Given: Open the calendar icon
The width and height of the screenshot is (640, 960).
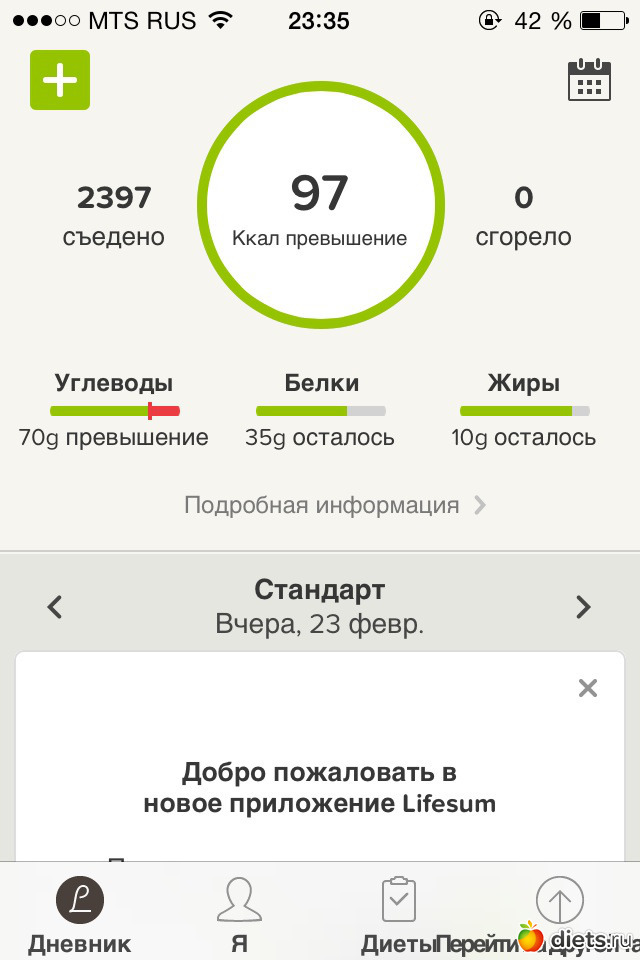Looking at the screenshot, I should point(589,80).
